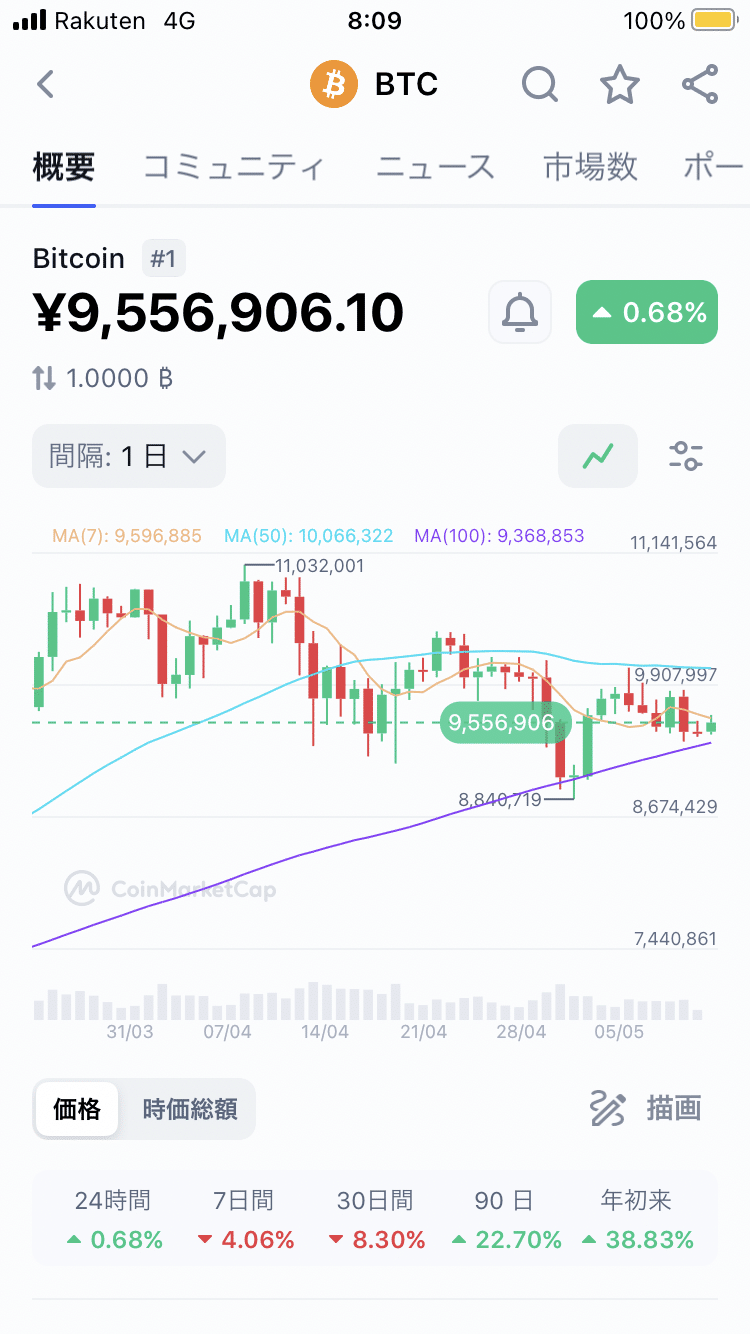Select the 概要 tab
The width and height of the screenshot is (750, 1334).
click(64, 167)
